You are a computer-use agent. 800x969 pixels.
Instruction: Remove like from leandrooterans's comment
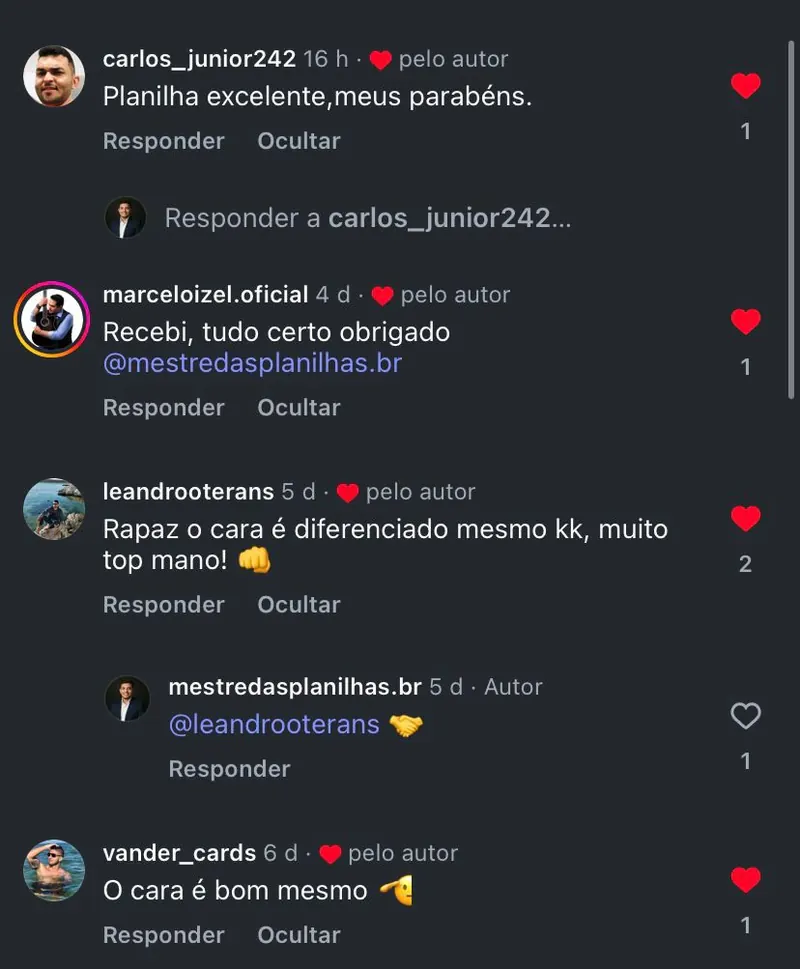(745, 518)
